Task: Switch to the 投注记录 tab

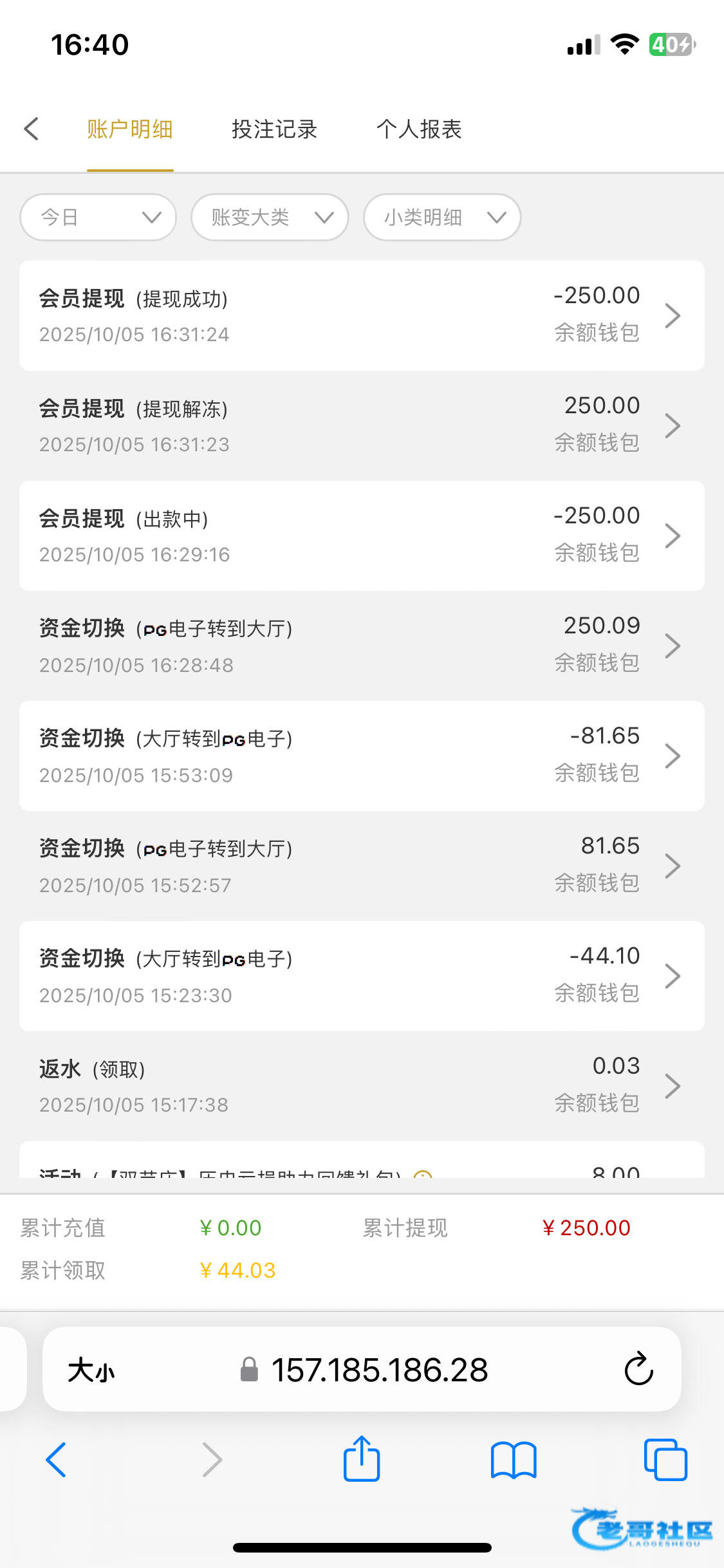Action: pos(274,129)
